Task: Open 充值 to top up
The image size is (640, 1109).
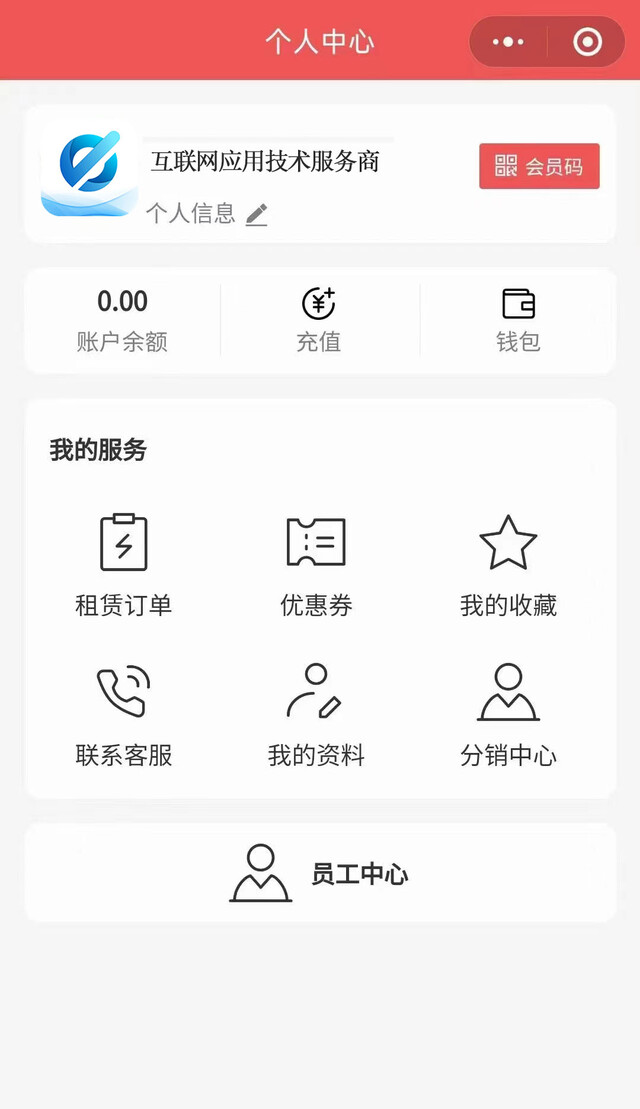Action: (319, 320)
